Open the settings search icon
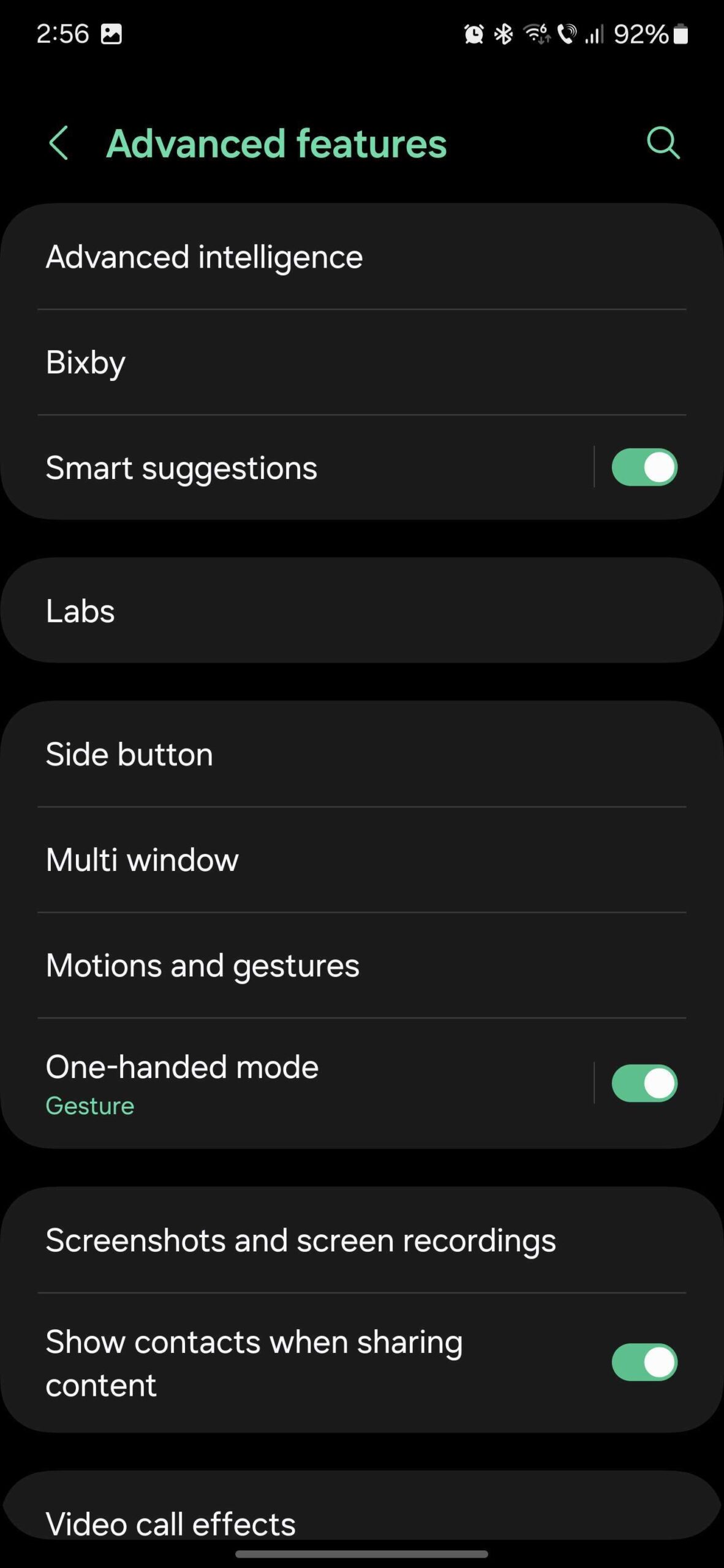 coord(663,143)
